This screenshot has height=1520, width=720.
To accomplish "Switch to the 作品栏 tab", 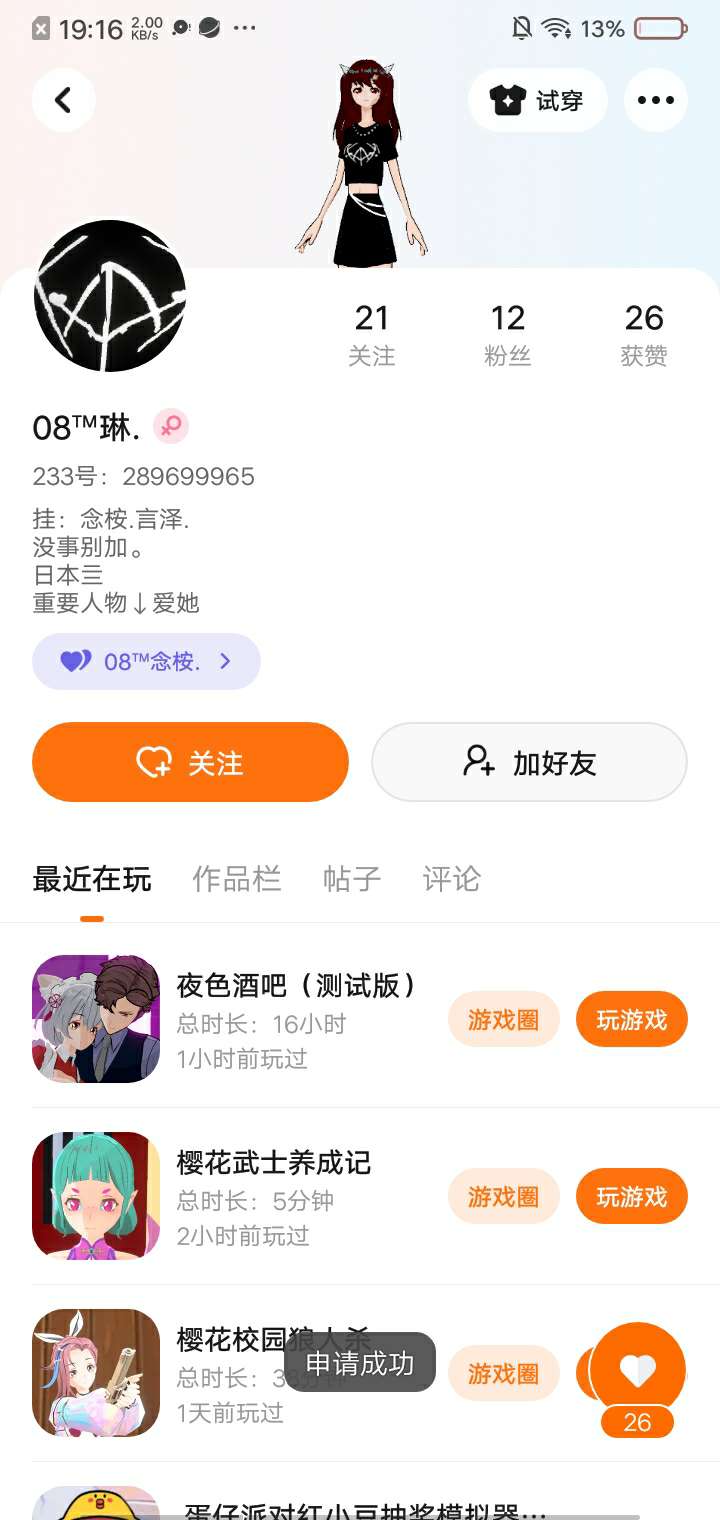I will (237, 879).
